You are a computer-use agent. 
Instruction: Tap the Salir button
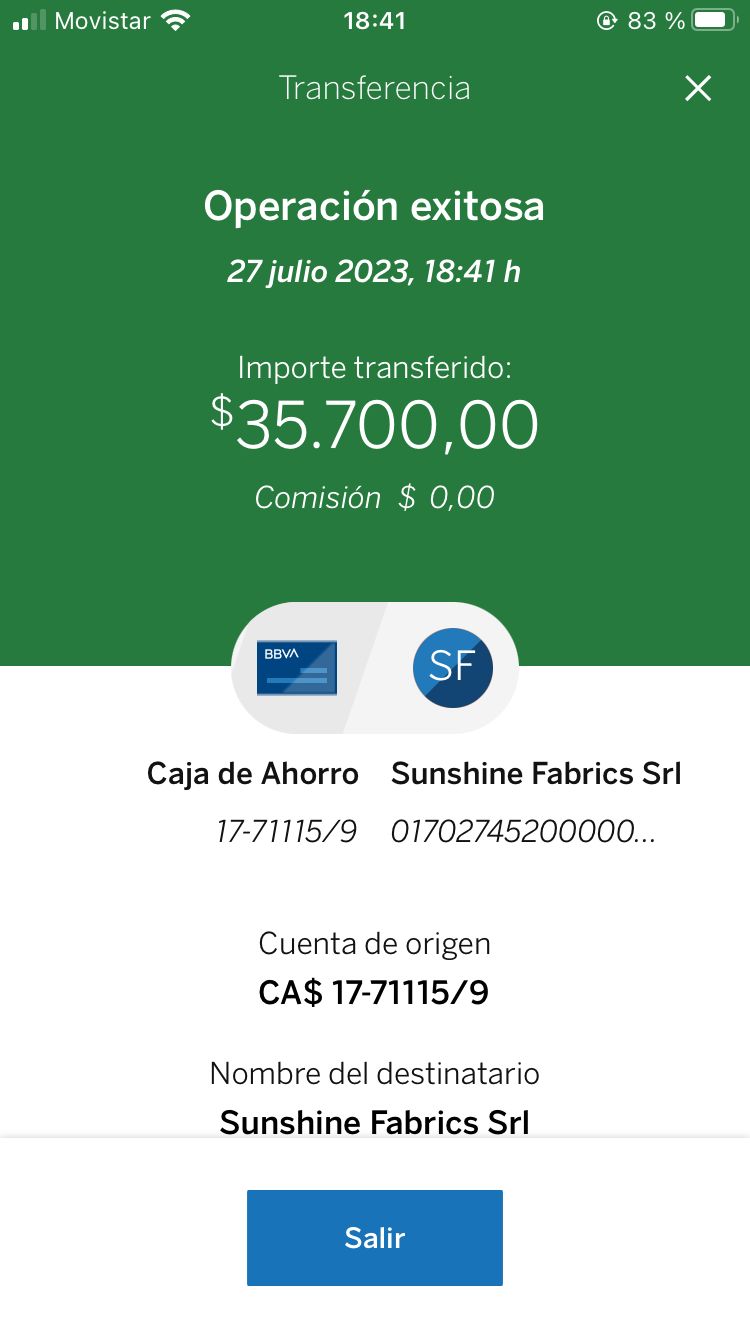click(x=374, y=1237)
